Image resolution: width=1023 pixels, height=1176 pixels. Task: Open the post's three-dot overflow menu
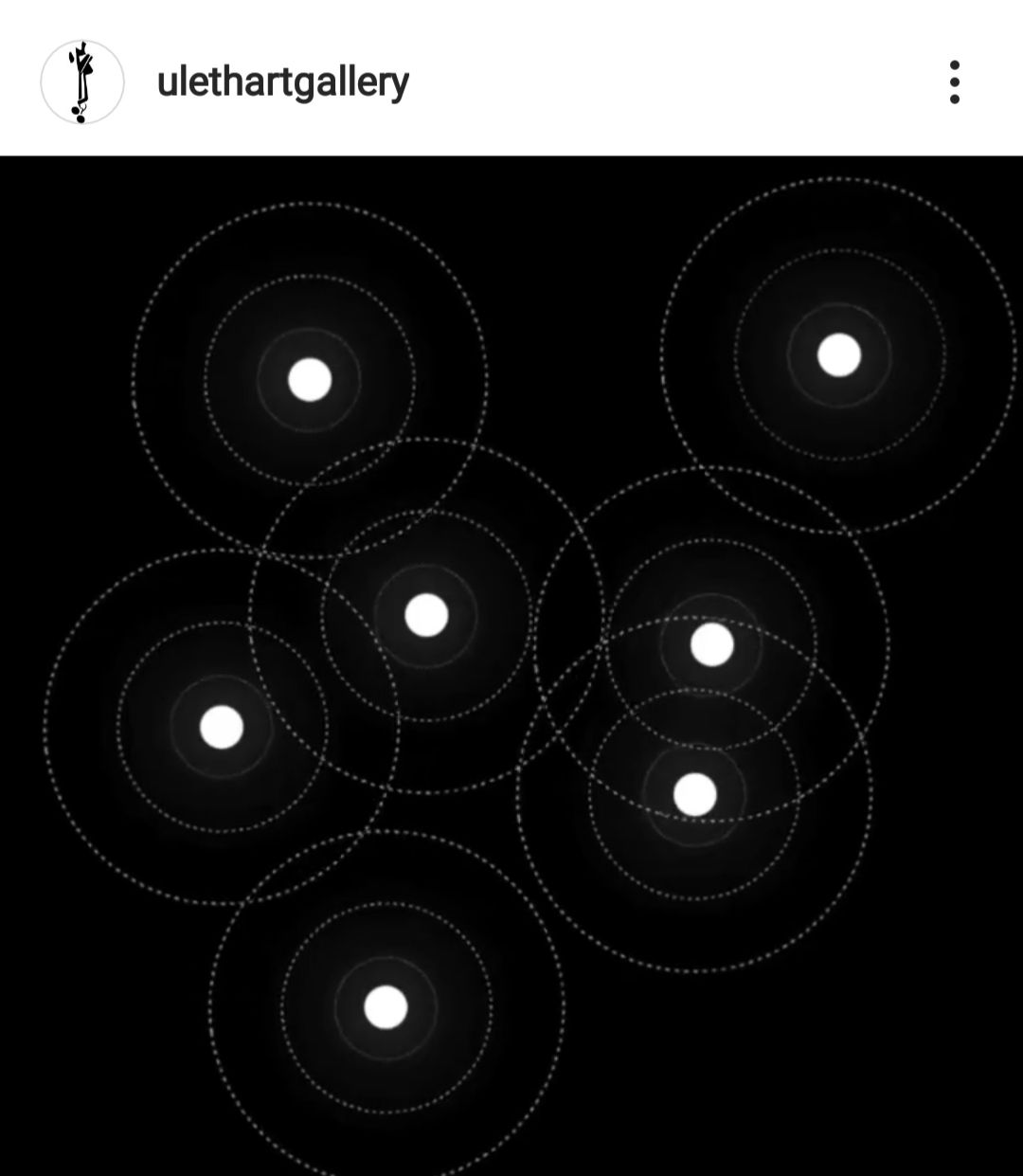pyautogui.click(x=954, y=82)
